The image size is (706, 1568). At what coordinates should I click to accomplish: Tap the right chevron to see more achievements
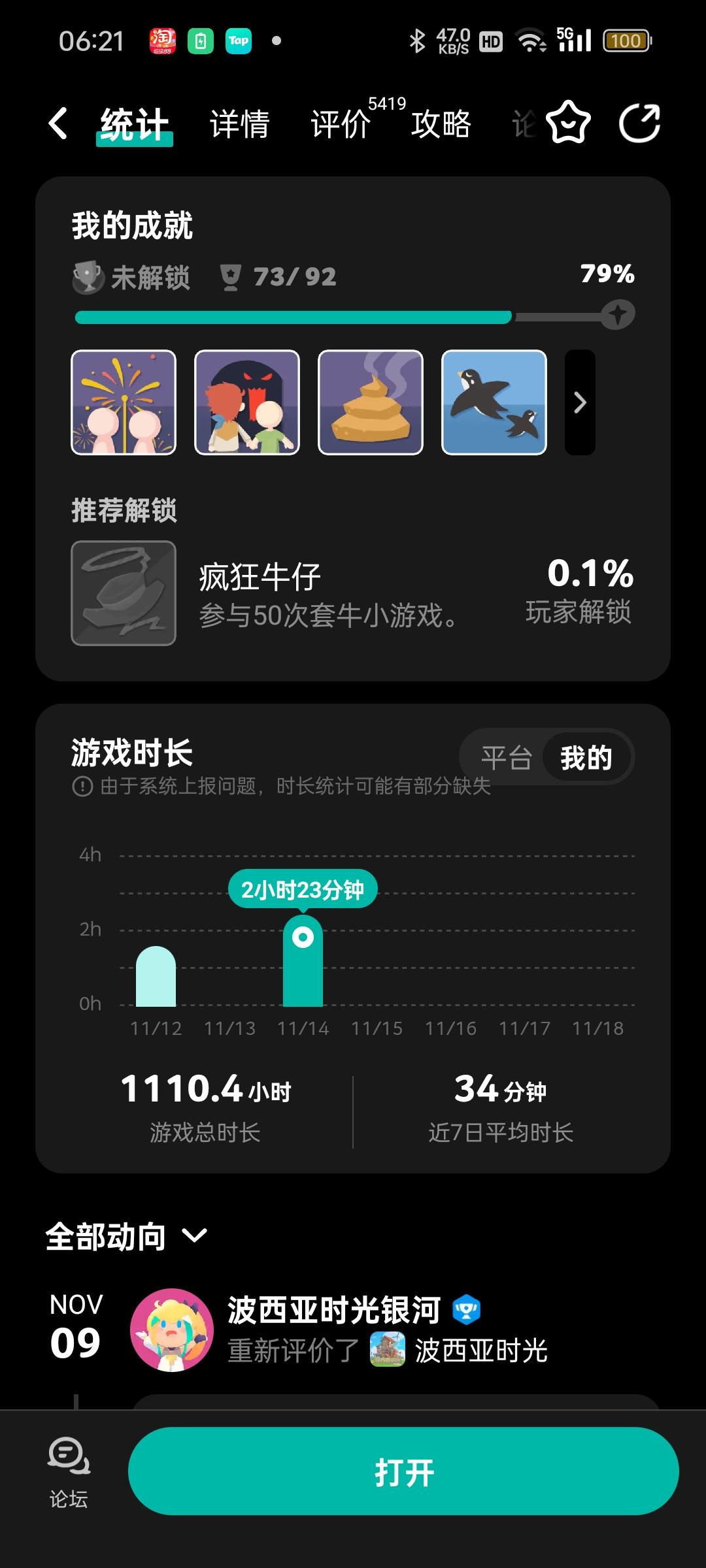[x=578, y=402]
